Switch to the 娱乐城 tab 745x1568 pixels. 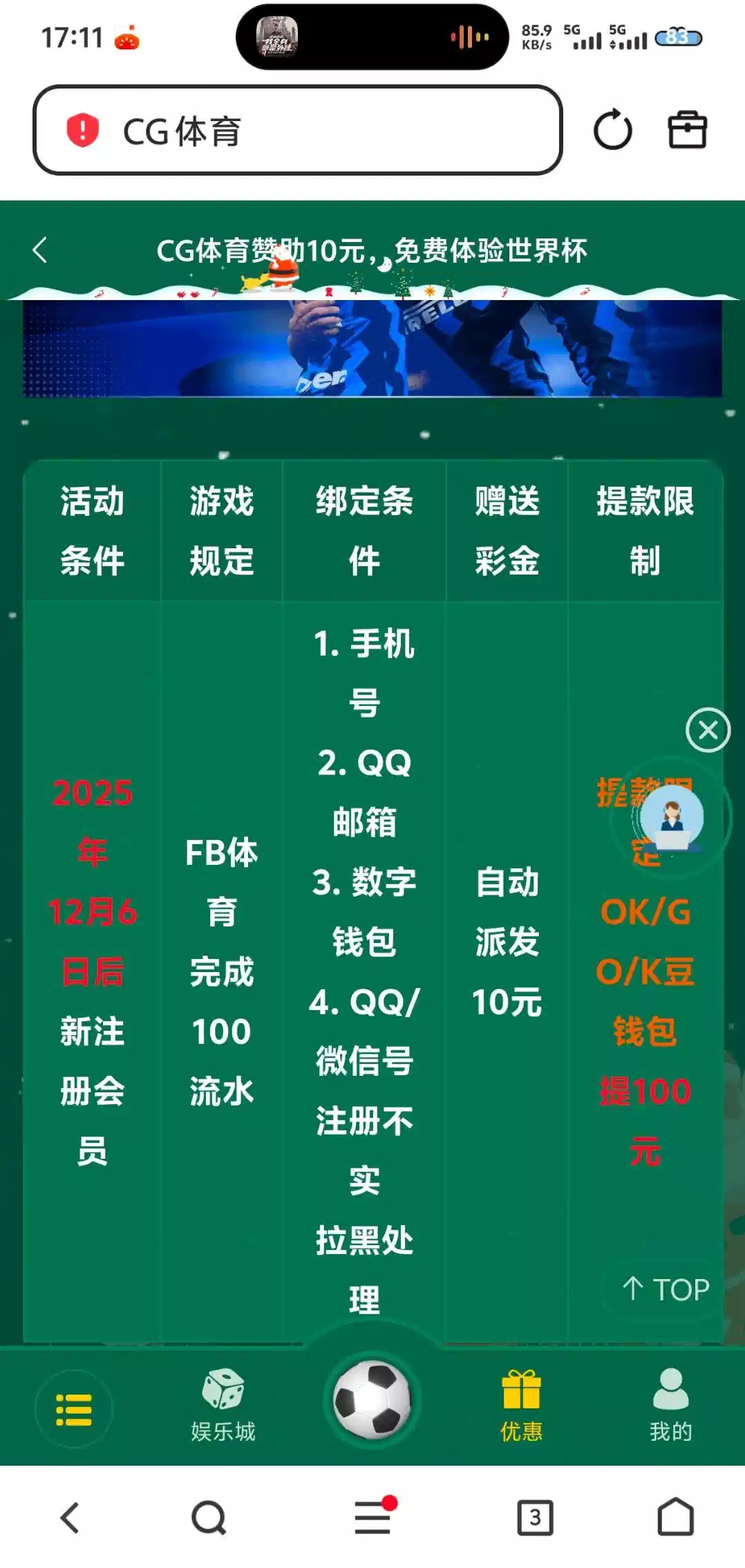(x=223, y=1405)
